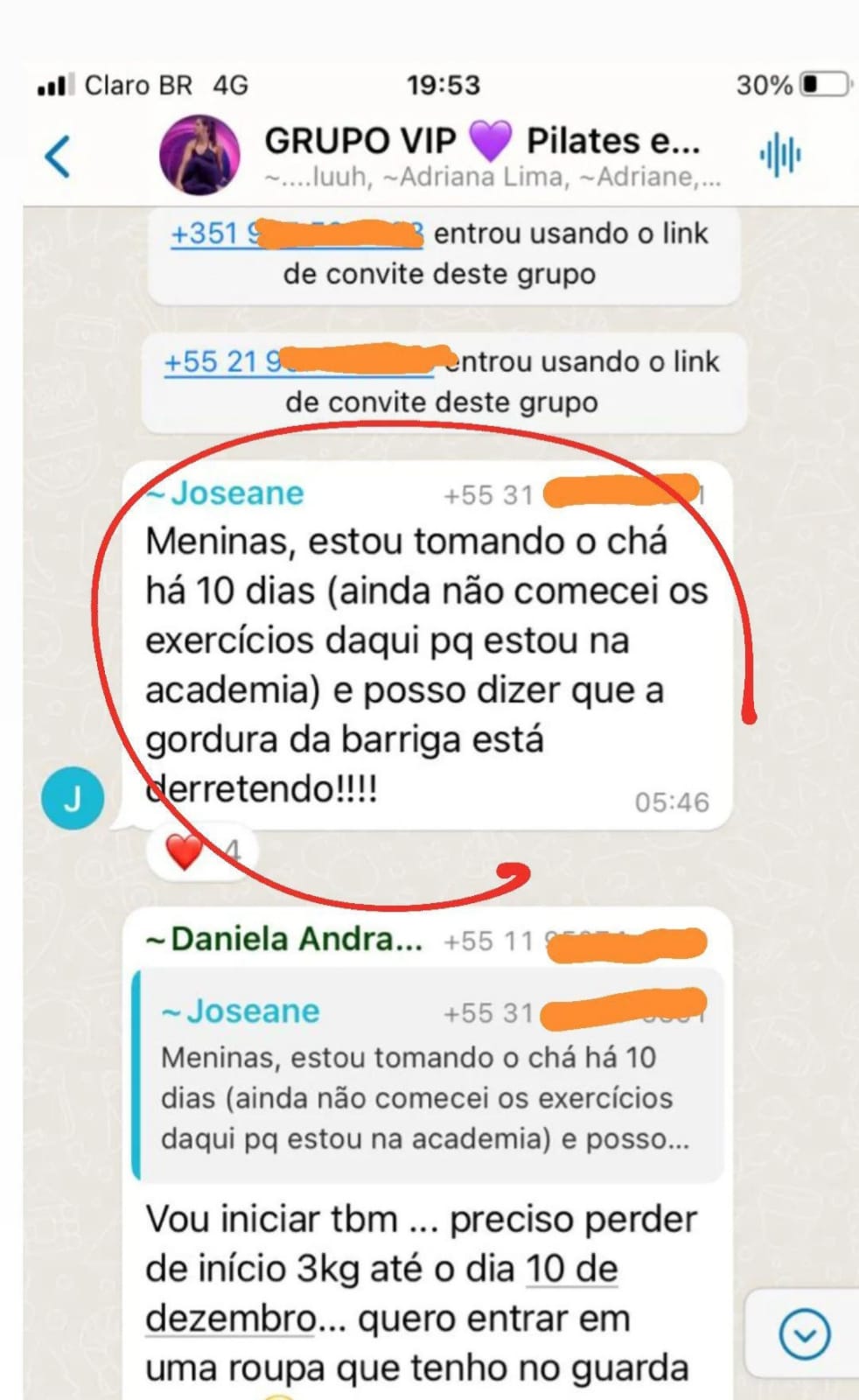View heart reactions on Joseane's message

[x=201, y=851]
